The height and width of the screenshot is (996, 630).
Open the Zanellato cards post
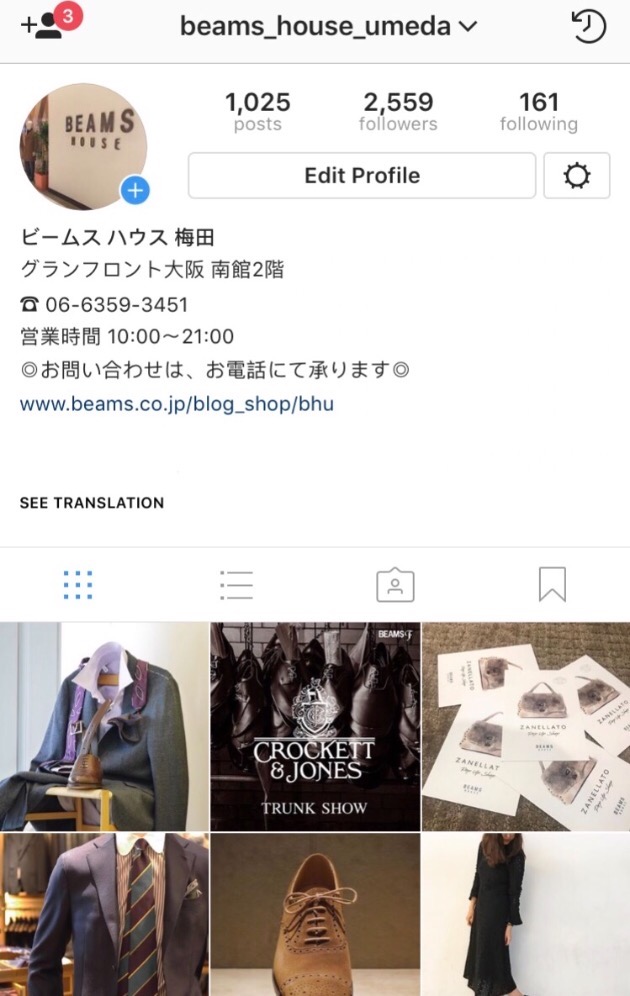(x=526, y=727)
